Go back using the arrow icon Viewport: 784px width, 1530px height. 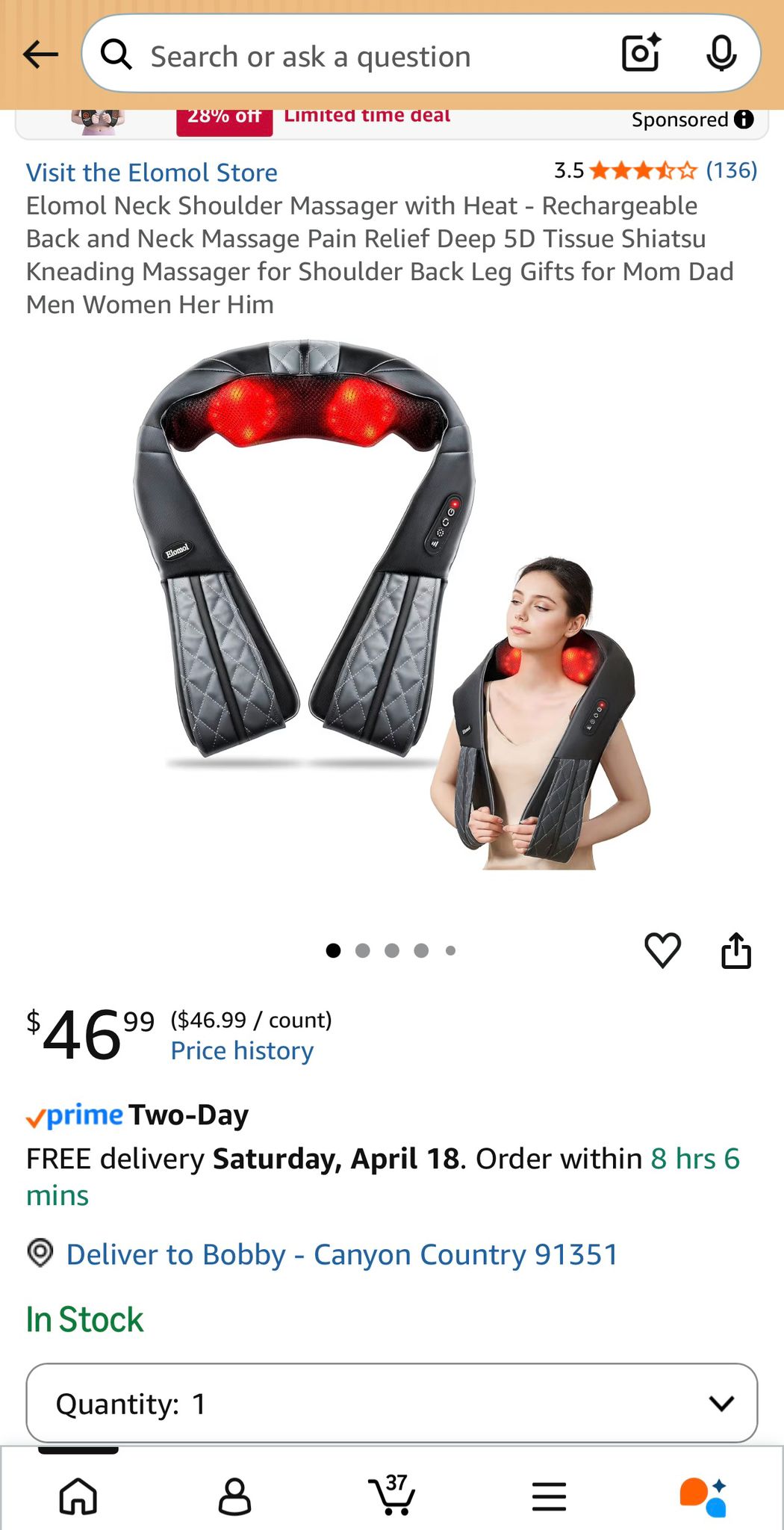(40, 55)
